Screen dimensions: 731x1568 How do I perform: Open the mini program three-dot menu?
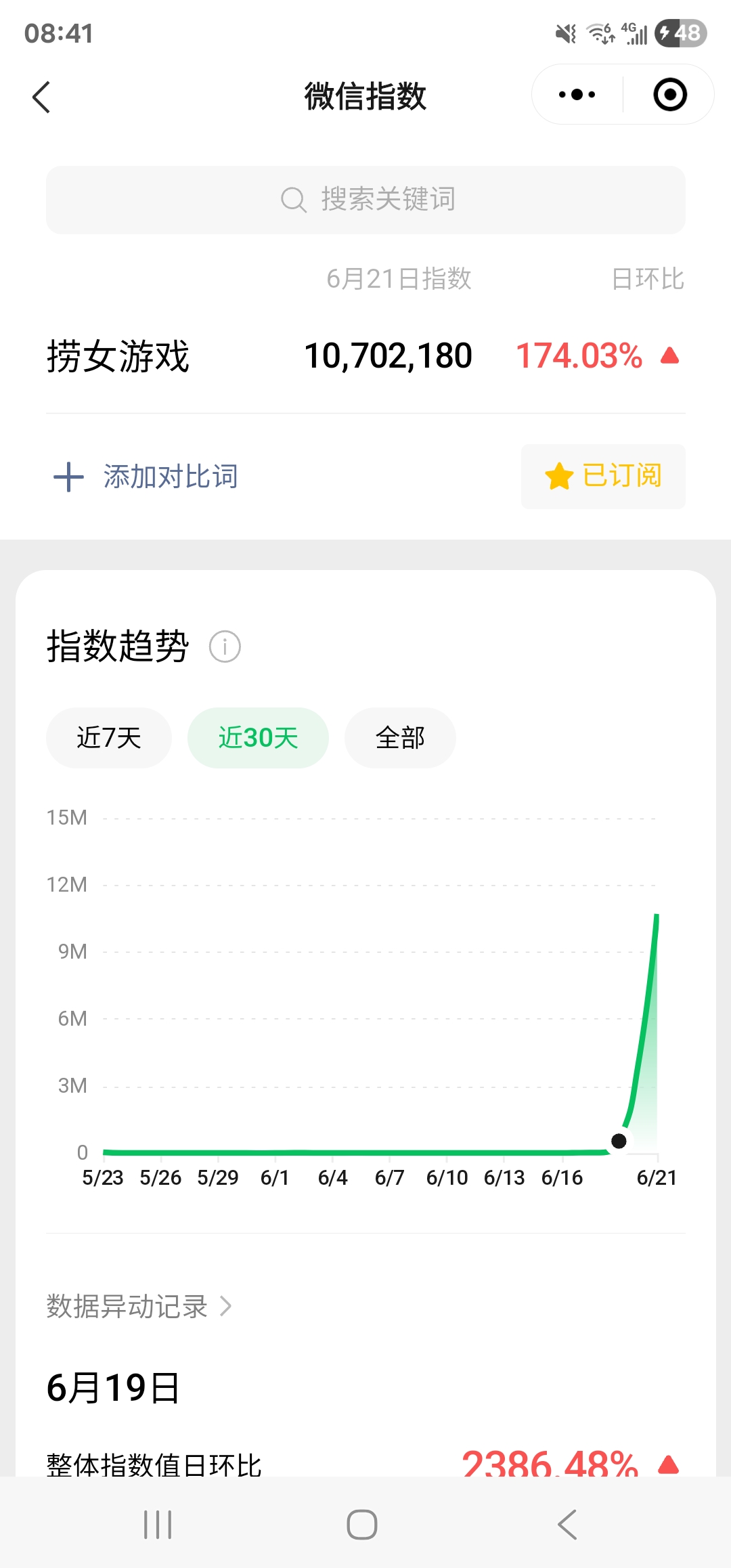[x=577, y=95]
